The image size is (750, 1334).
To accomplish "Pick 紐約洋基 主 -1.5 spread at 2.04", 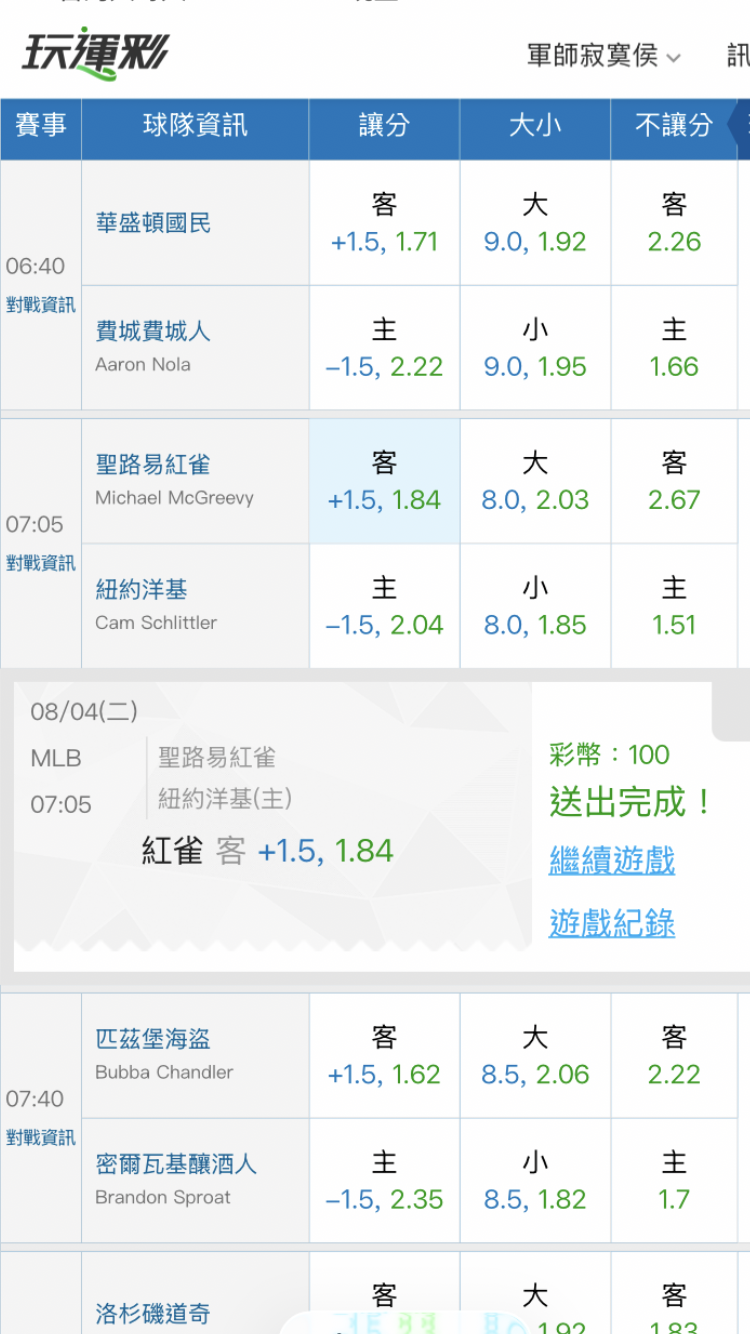I will (384, 606).
